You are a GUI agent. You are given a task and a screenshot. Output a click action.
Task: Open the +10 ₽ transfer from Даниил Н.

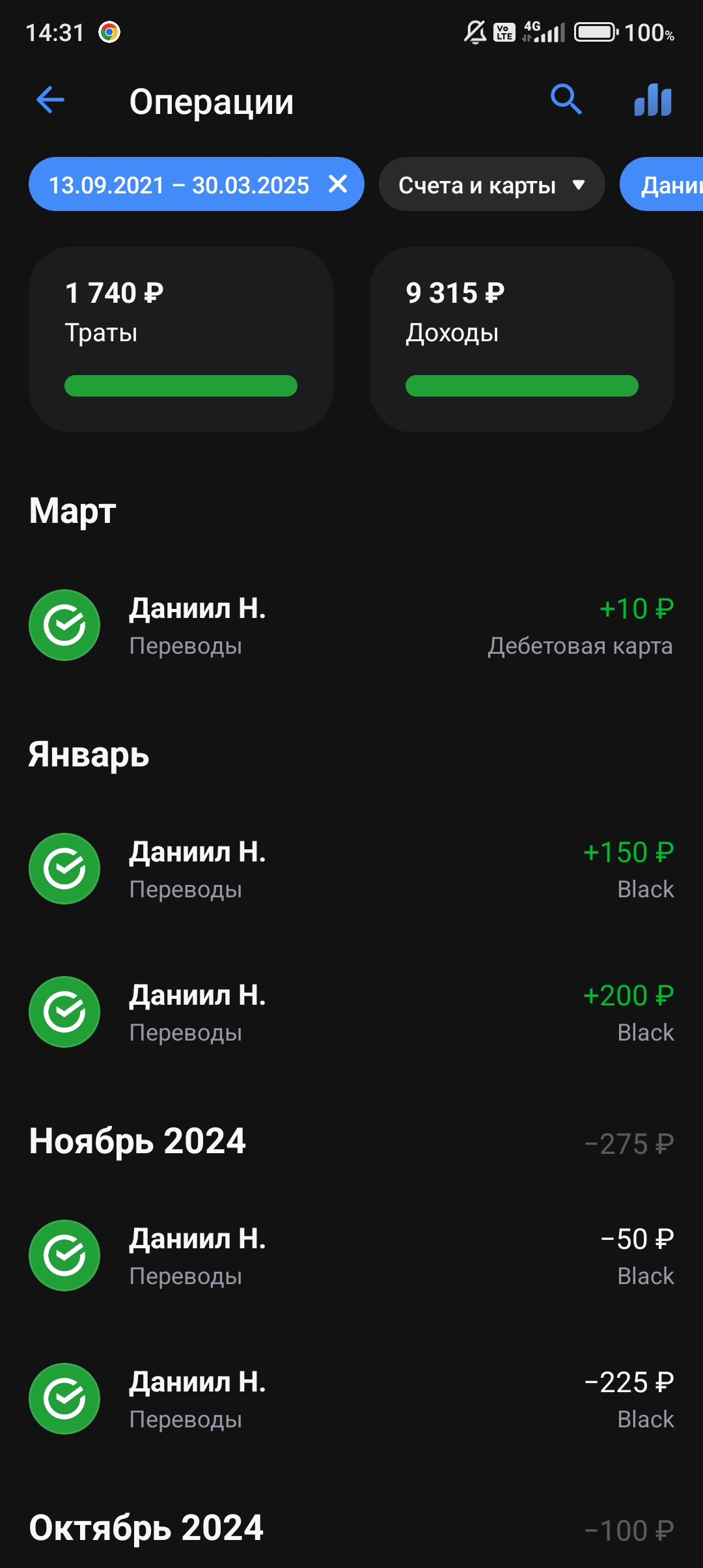pos(351,625)
